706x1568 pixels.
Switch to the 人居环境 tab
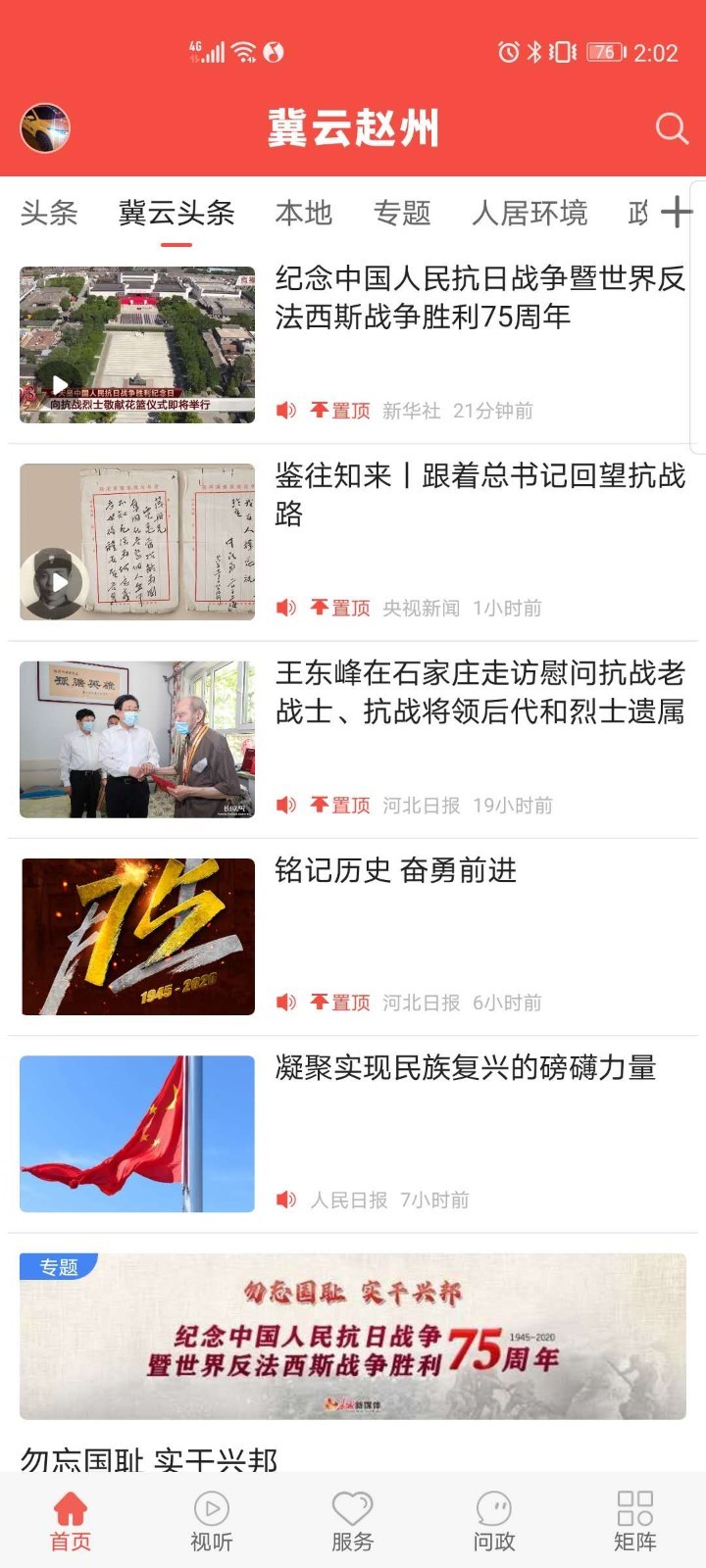tap(529, 213)
